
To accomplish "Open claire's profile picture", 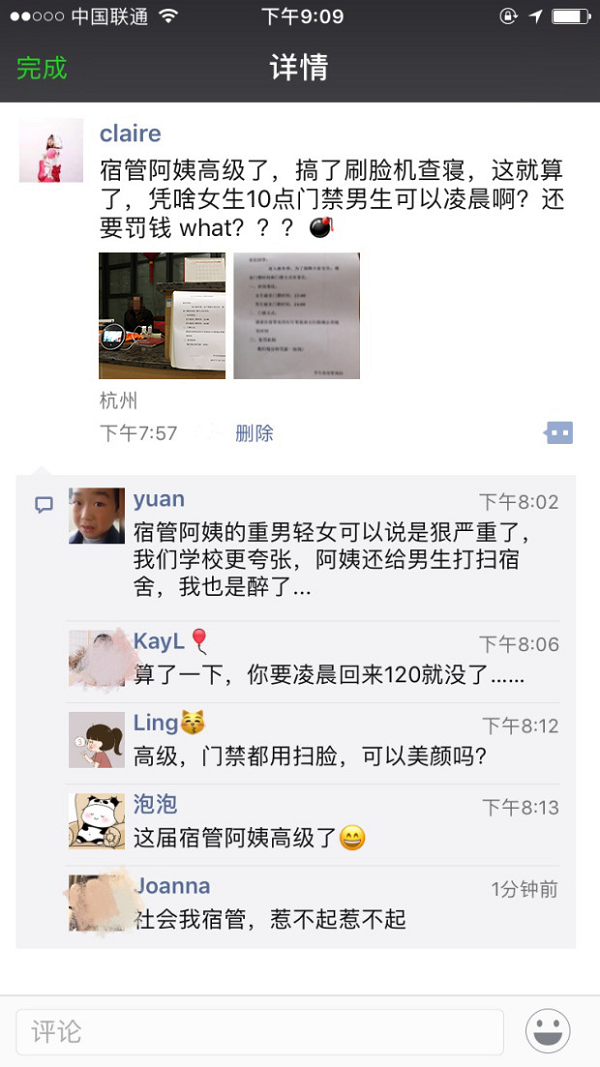I will click(51, 151).
